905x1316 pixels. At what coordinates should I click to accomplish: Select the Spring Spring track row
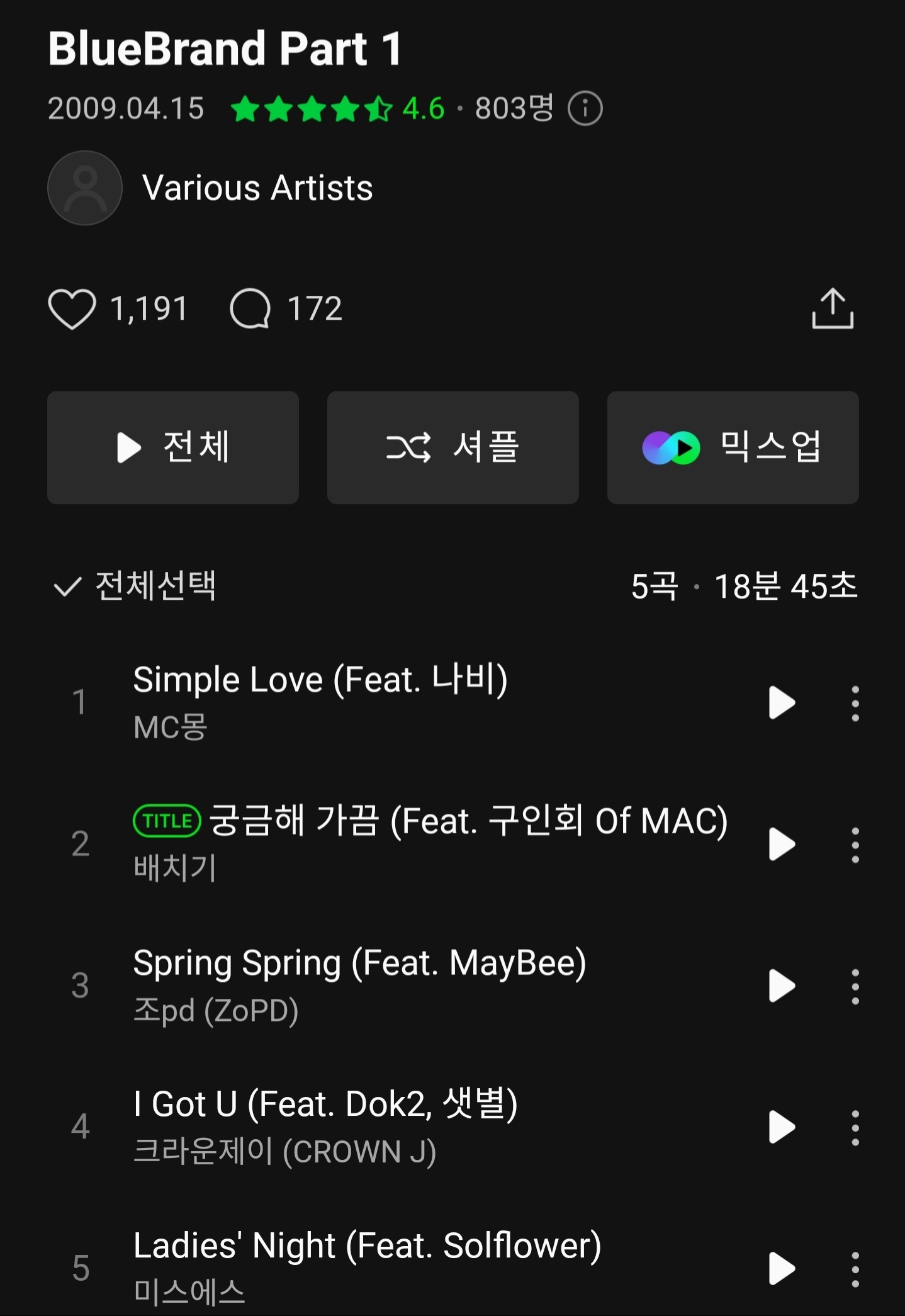pyautogui.click(x=378, y=986)
